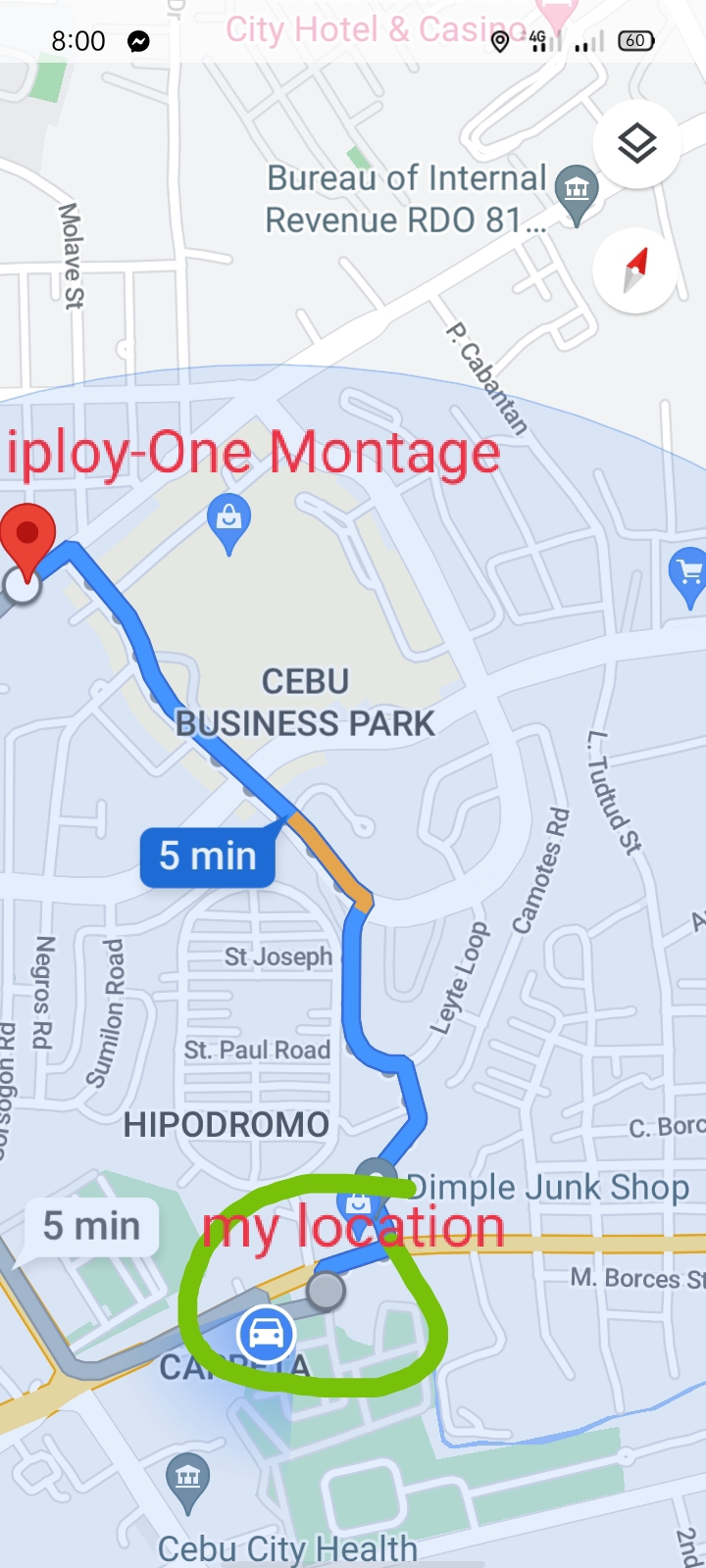This screenshot has height=1568, width=706.
Task: Choose the gray alternate 5 min route
Action: 92,1226
